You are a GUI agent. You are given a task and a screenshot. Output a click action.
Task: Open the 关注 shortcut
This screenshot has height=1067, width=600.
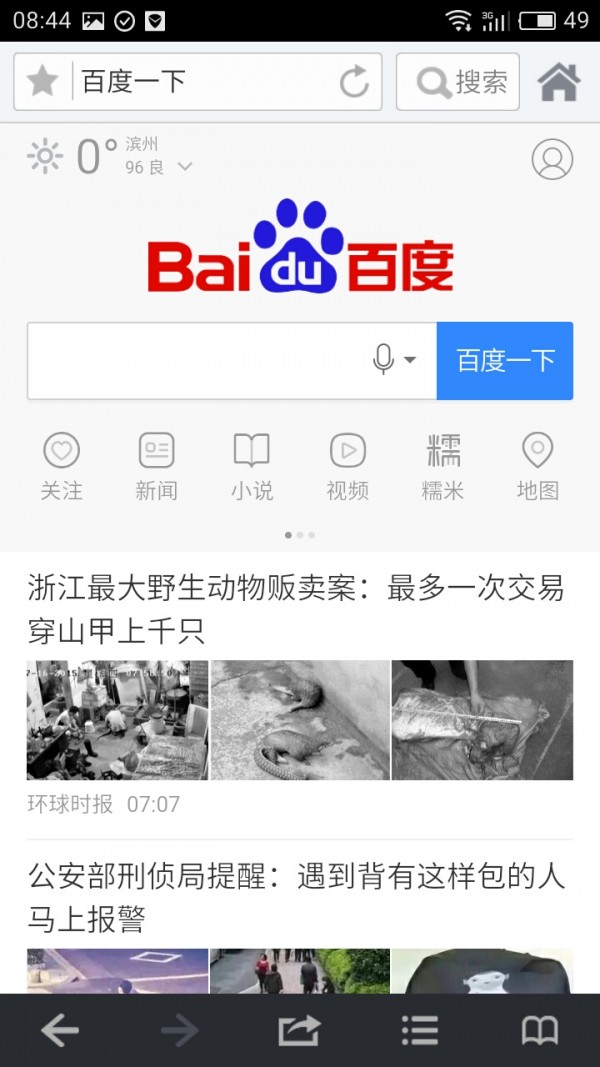[x=61, y=467]
